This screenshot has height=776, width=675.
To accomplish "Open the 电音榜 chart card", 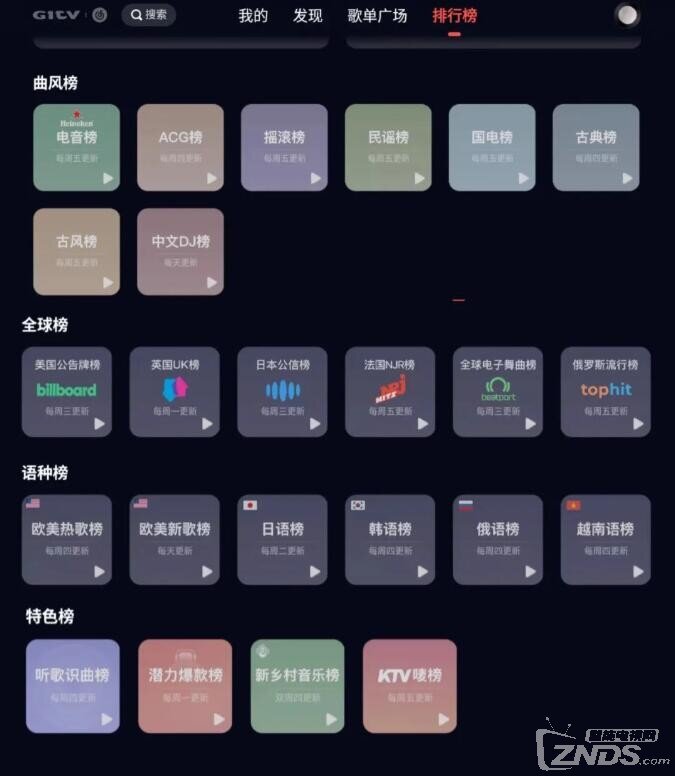I will [x=76, y=147].
